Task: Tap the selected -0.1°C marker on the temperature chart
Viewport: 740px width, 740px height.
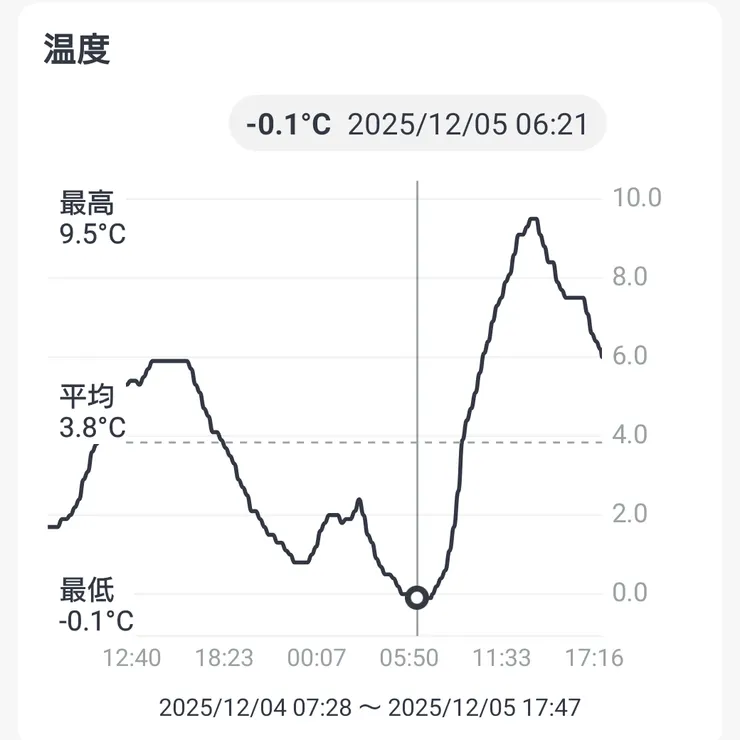Action: tap(417, 598)
